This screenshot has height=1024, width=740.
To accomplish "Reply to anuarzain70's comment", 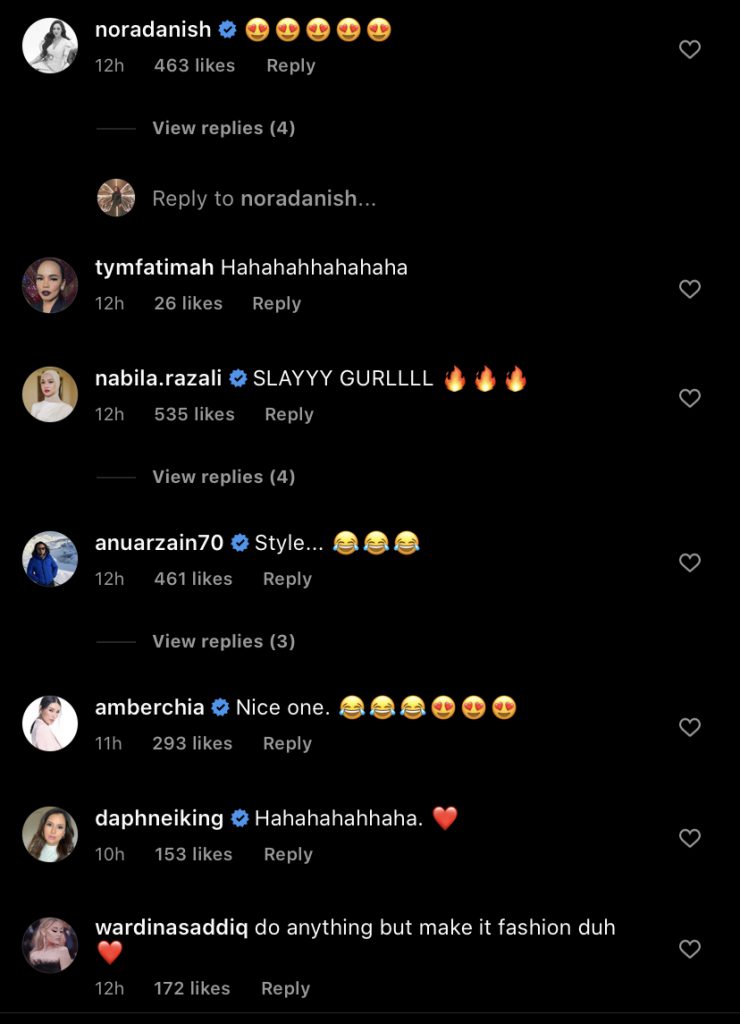I will (x=287, y=579).
